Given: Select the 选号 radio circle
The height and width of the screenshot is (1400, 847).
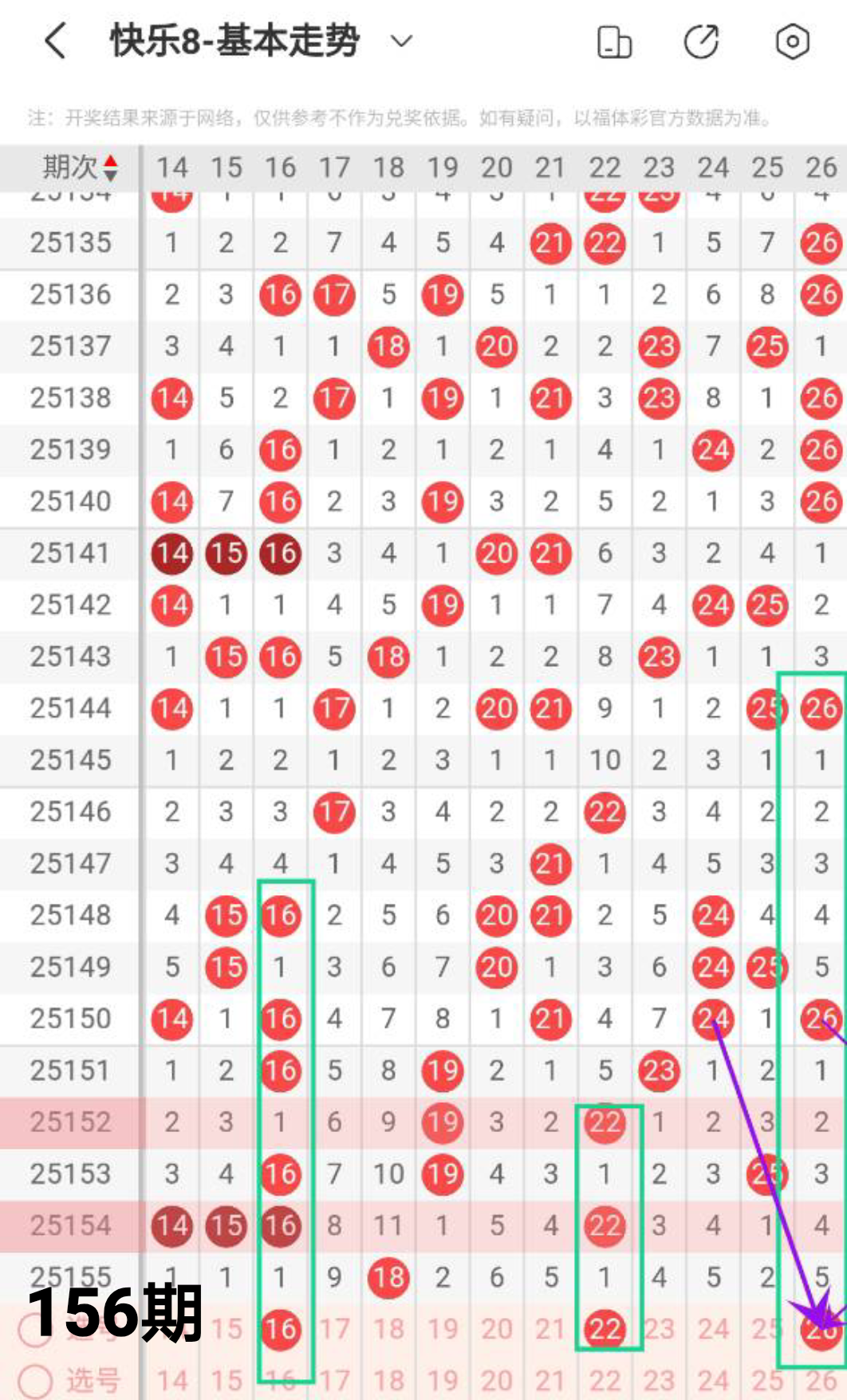Looking at the screenshot, I should [x=35, y=1380].
